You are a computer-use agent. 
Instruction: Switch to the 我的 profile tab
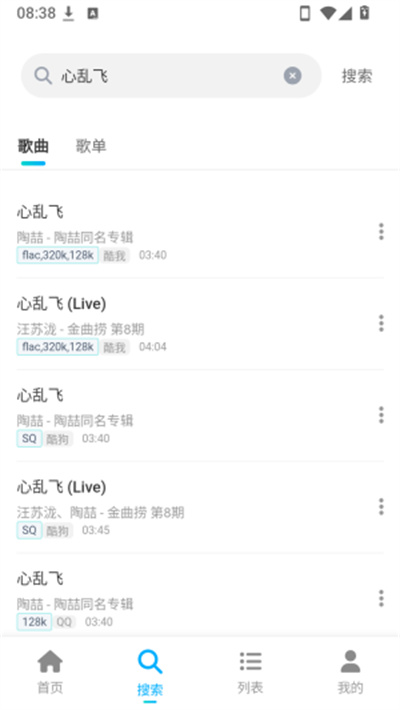[x=350, y=673]
